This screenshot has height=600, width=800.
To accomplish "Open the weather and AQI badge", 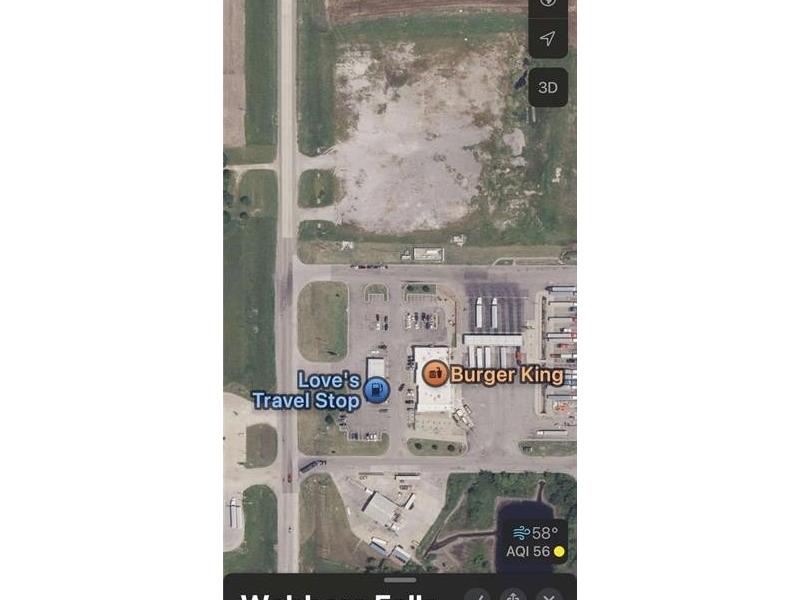I will click(x=536, y=542).
